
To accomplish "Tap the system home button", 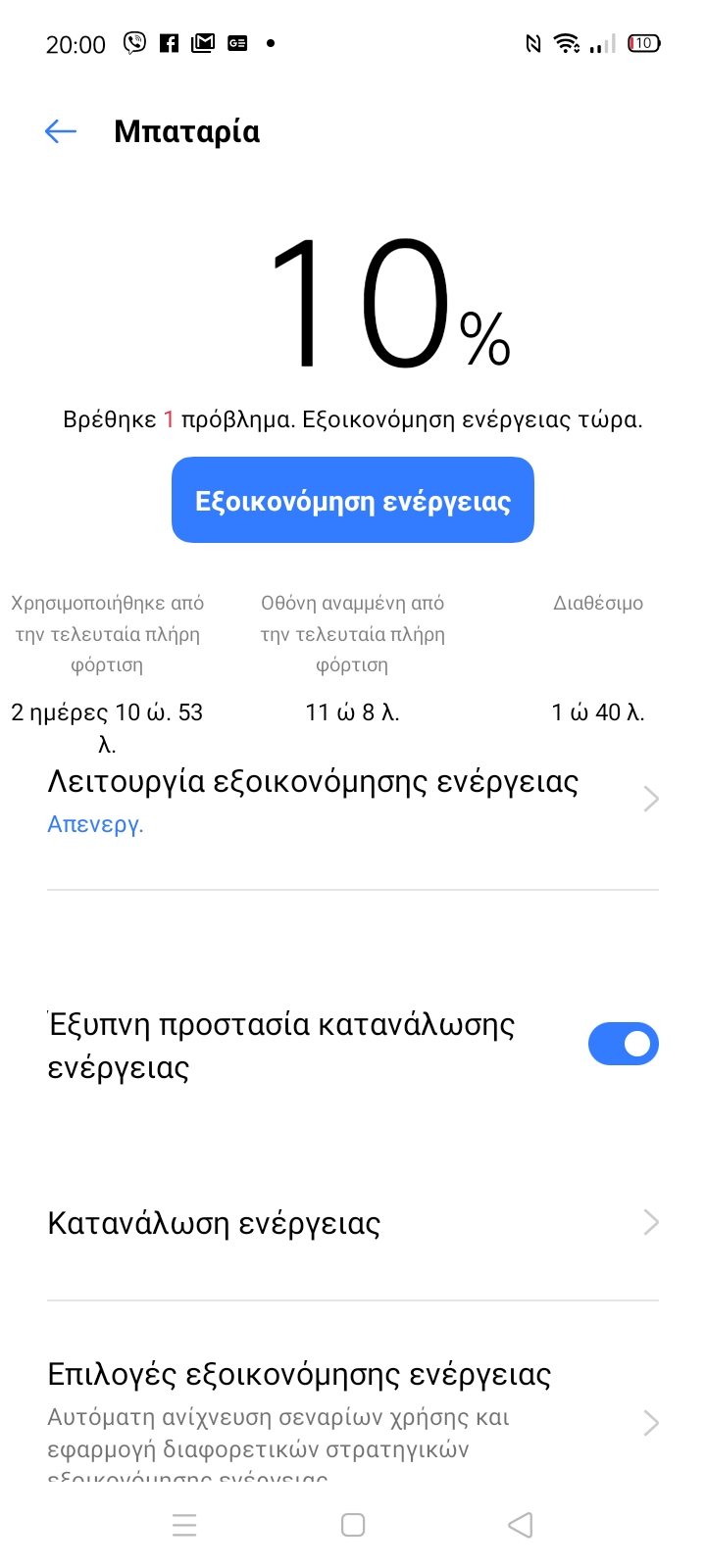I will pyautogui.click(x=353, y=1525).
